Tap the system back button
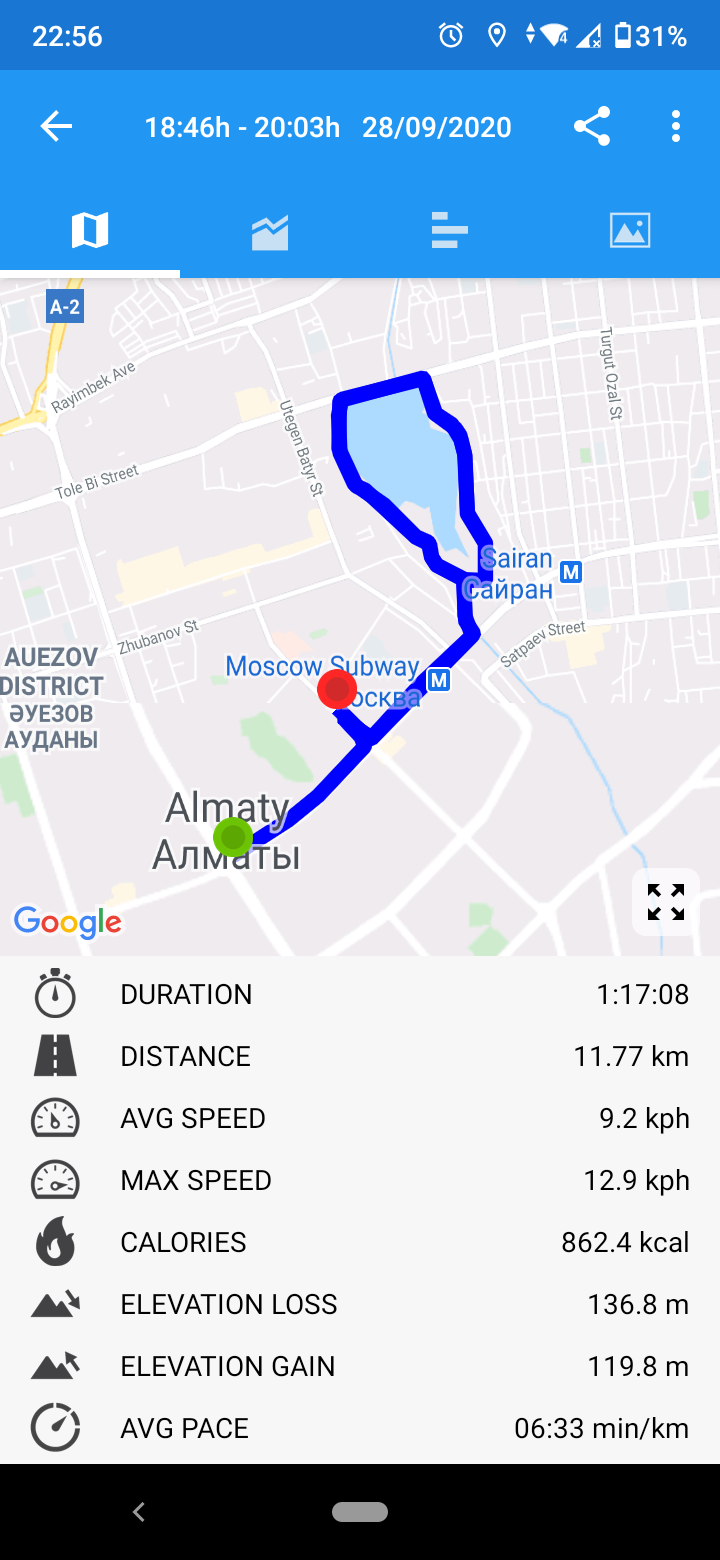The height and width of the screenshot is (1560, 720). 139,1512
